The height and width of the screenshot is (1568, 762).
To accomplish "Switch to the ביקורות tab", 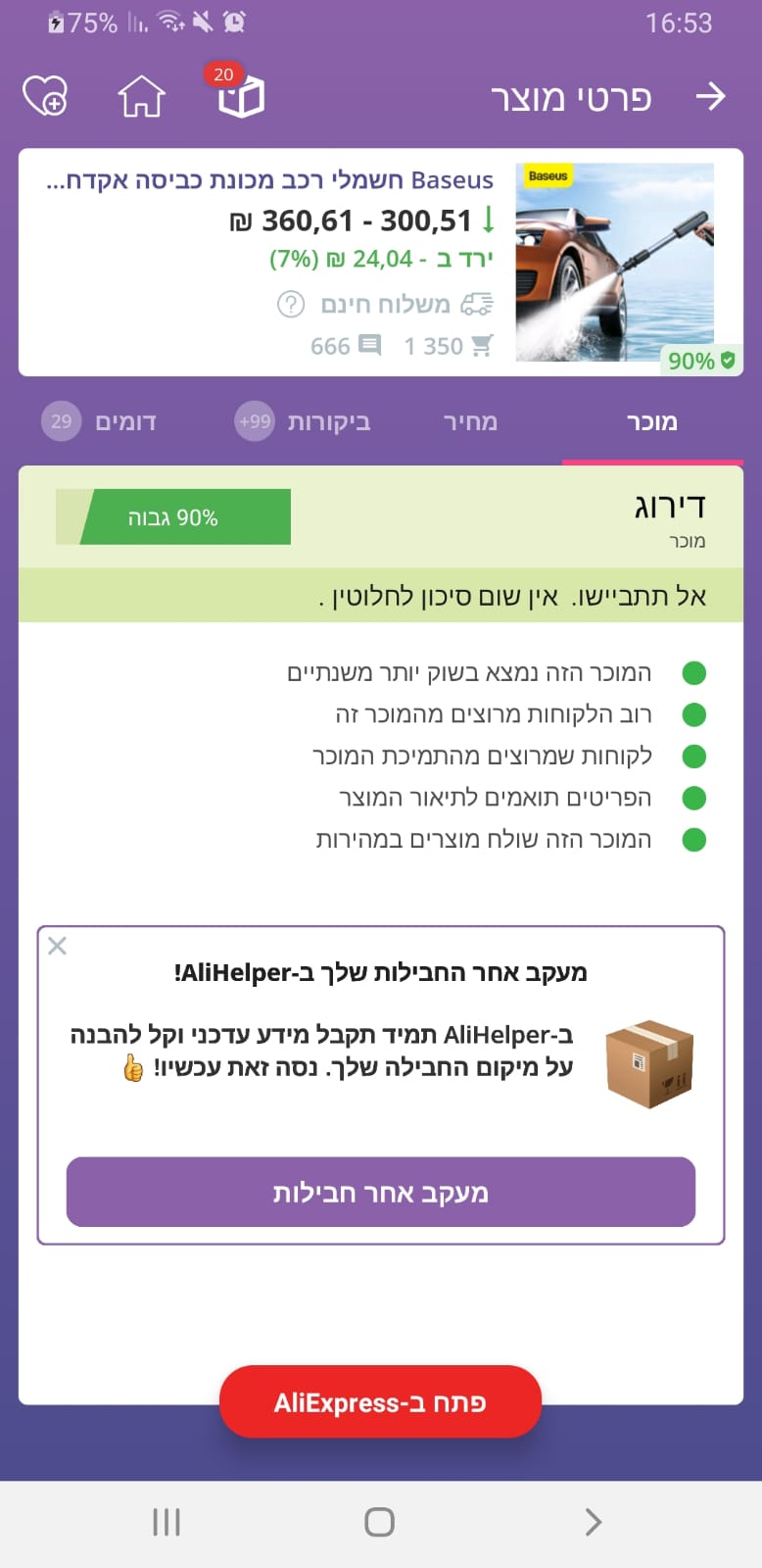I will tap(303, 422).
